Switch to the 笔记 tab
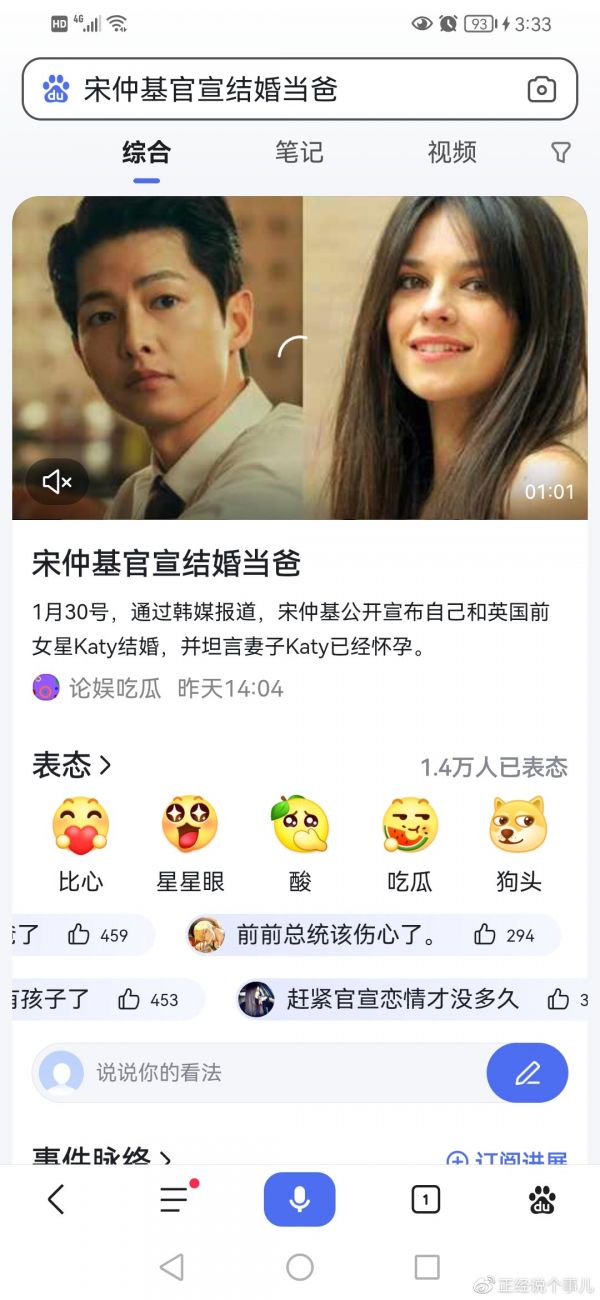This screenshot has height=1300, width=600. tap(299, 152)
